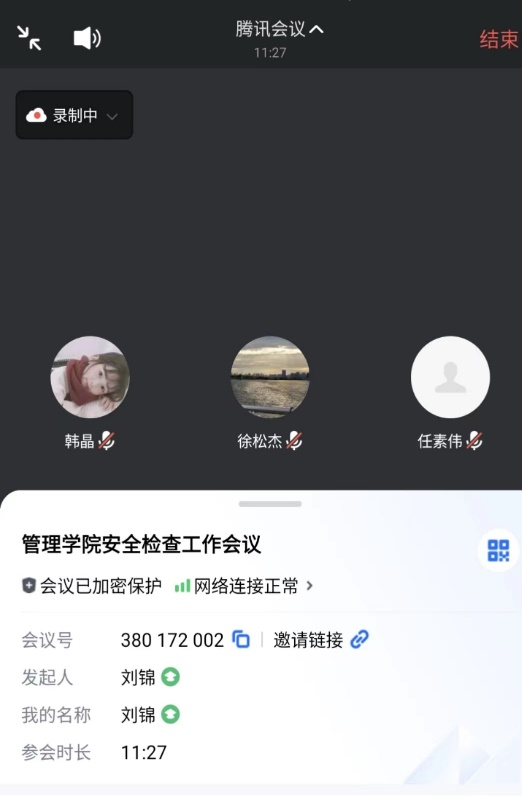This screenshot has width=522, height=797.
Task: Tap the info sheet drag handle
Action: (x=270, y=504)
